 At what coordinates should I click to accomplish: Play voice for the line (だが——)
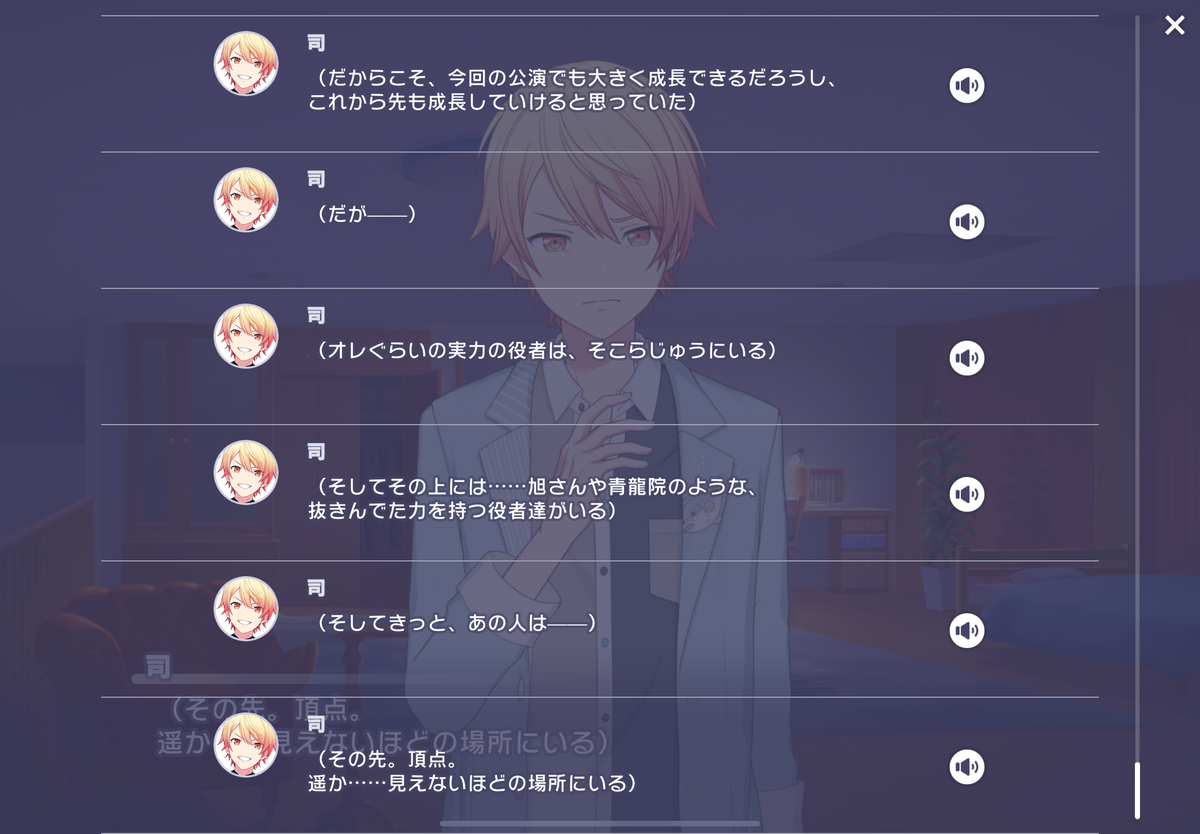click(x=966, y=222)
